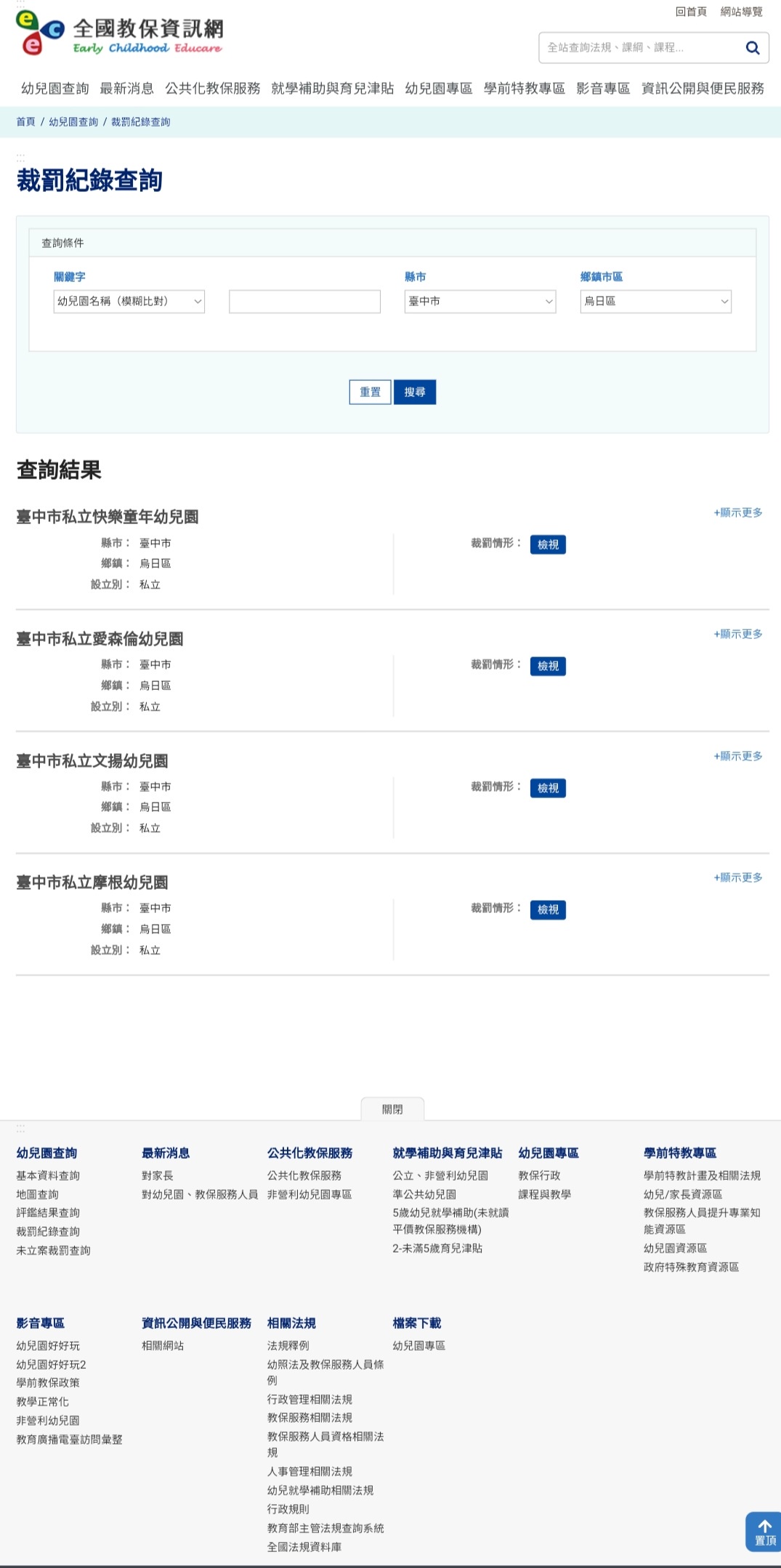Tap the empty keyword text box
This screenshot has width=781, height=1568.
click(304, 302)
